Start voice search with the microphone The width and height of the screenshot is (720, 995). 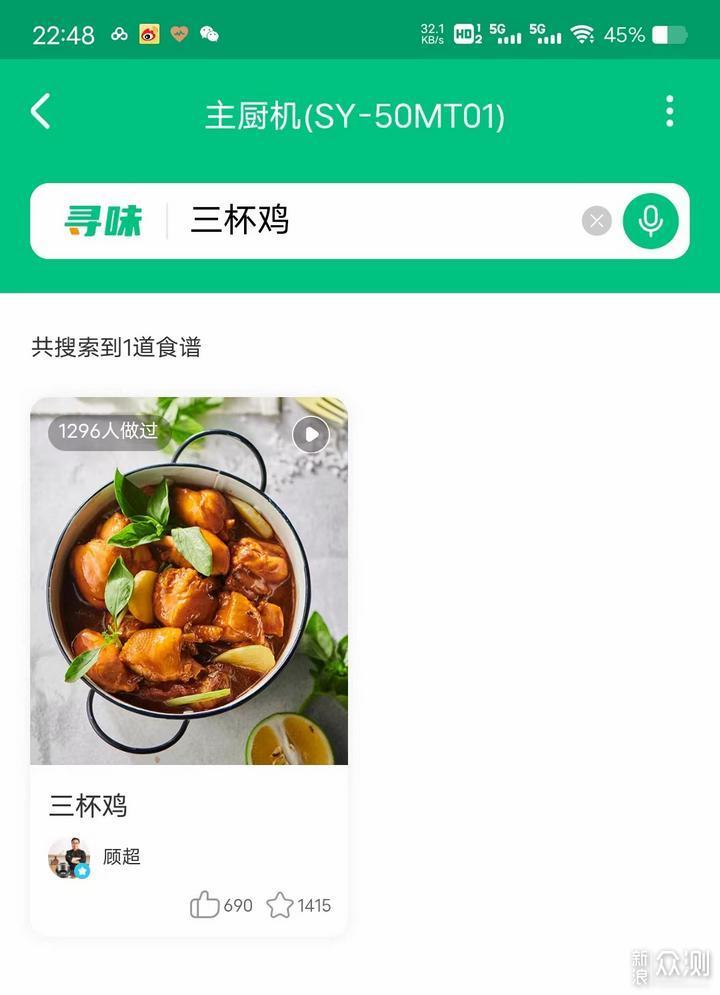click(651, 221)
